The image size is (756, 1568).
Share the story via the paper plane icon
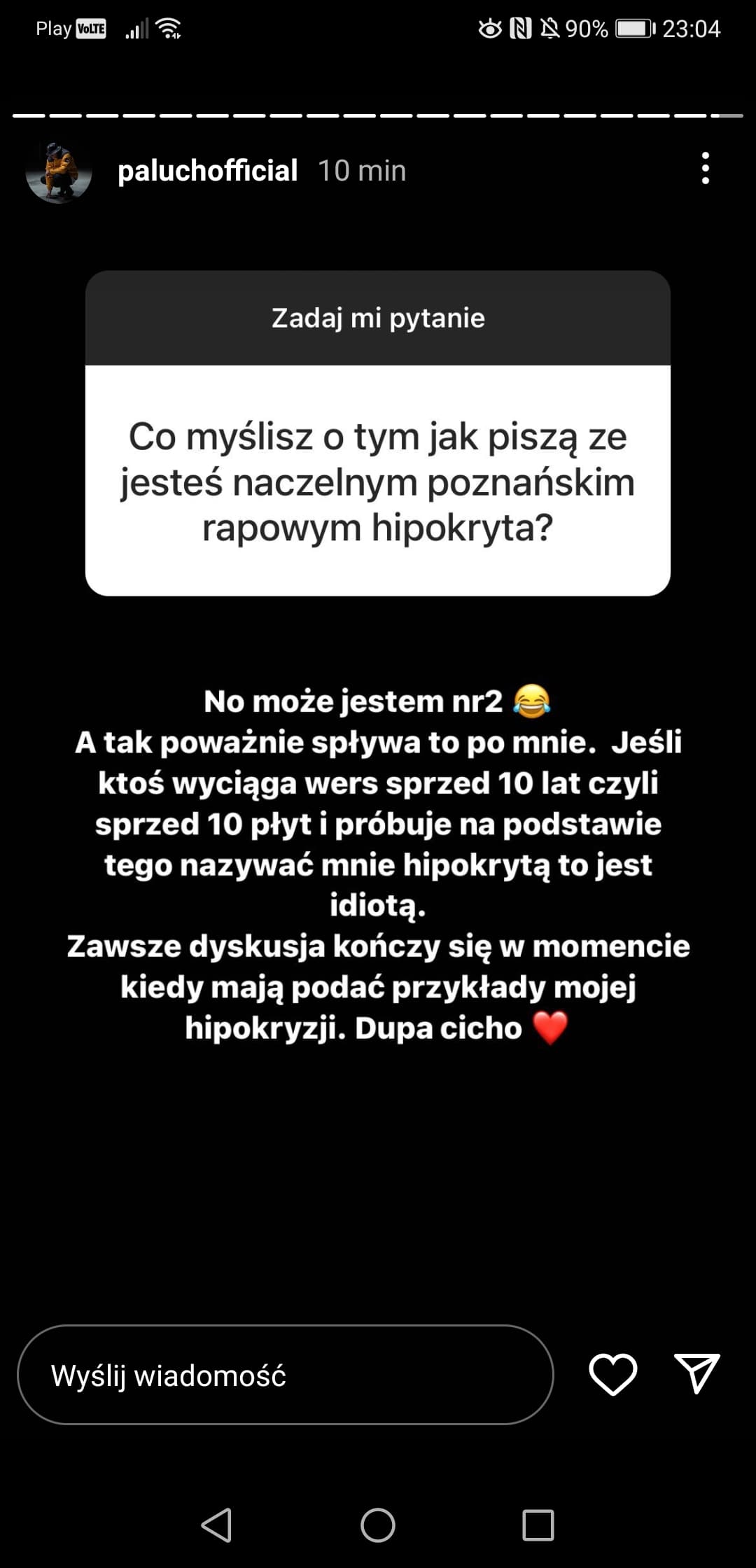pos(696,1373)
